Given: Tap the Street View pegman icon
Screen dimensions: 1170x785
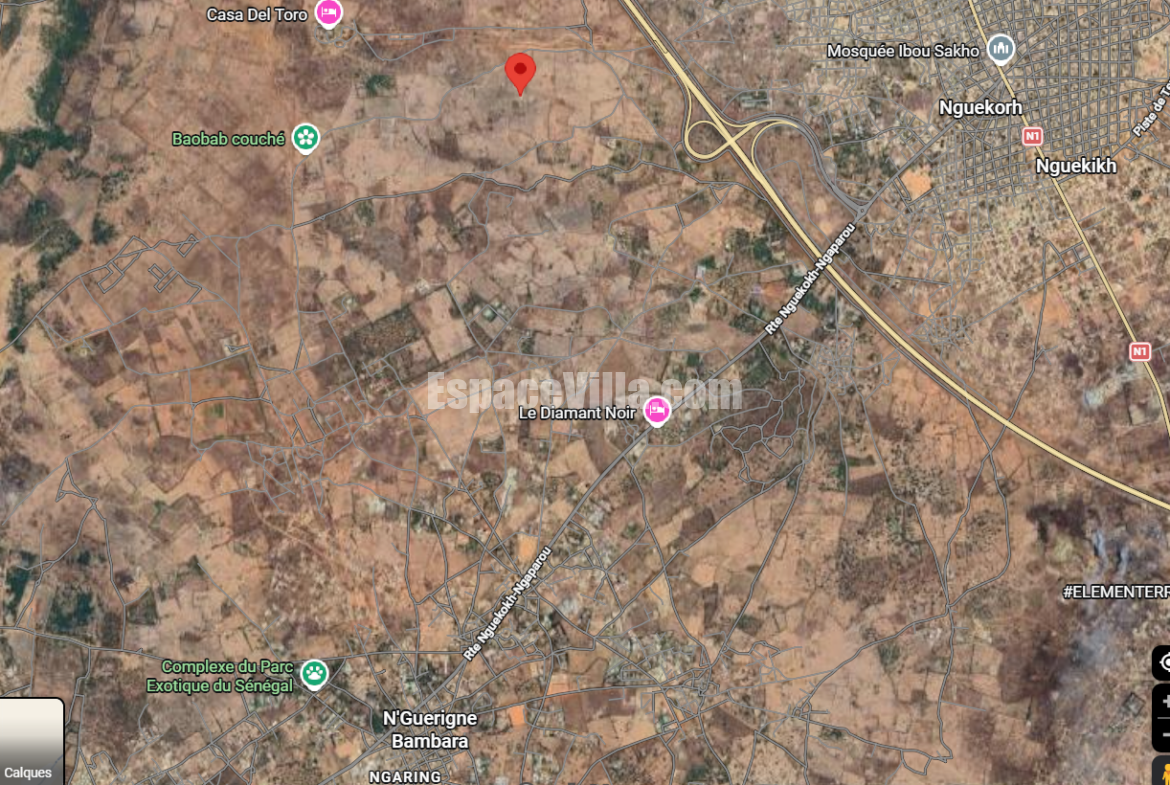Looking at the screenshot, I should (x=1163, y=771).
